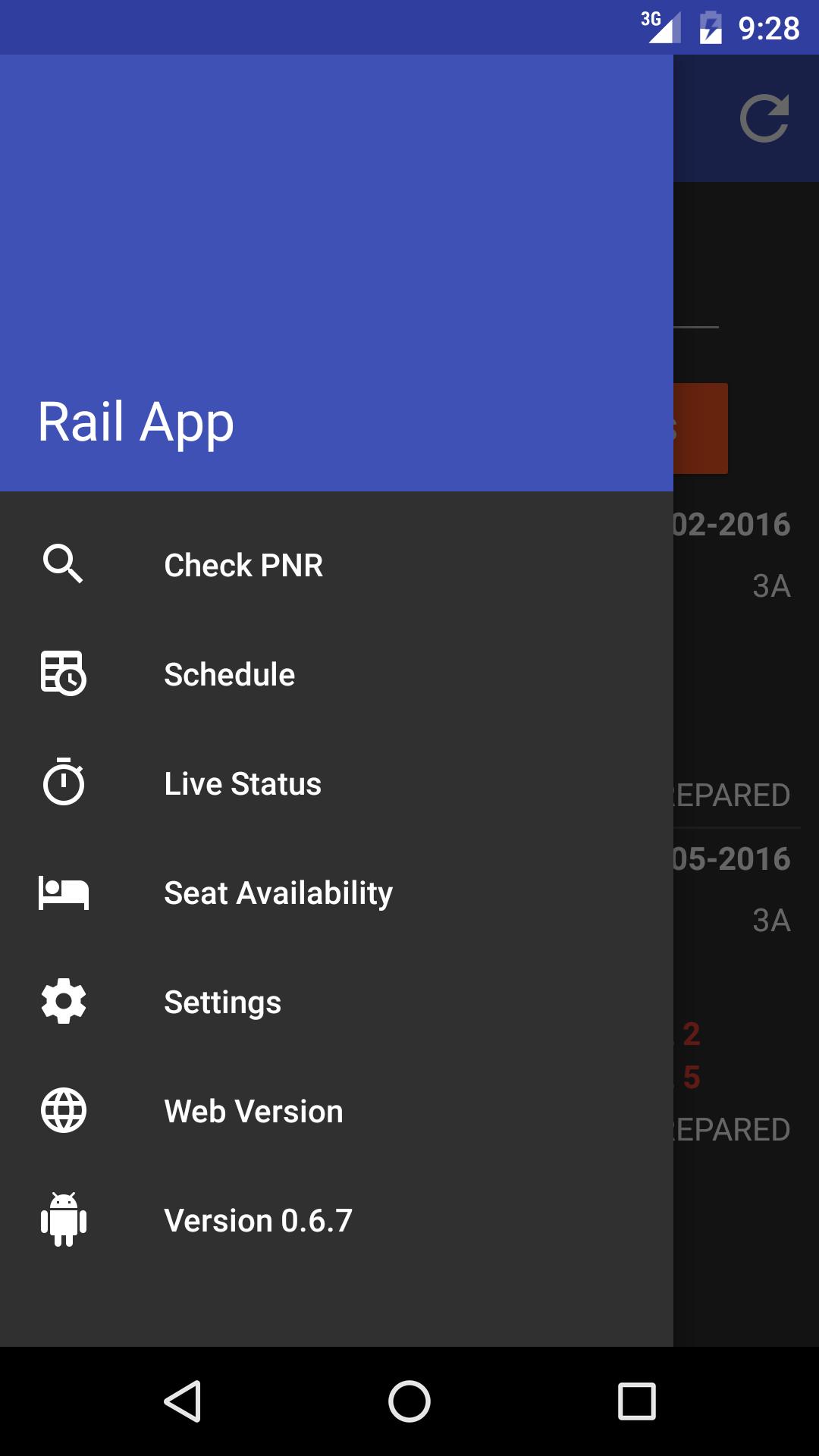Open the Schedule entry
Viewport: 819px width, 1456px height.
229,673
